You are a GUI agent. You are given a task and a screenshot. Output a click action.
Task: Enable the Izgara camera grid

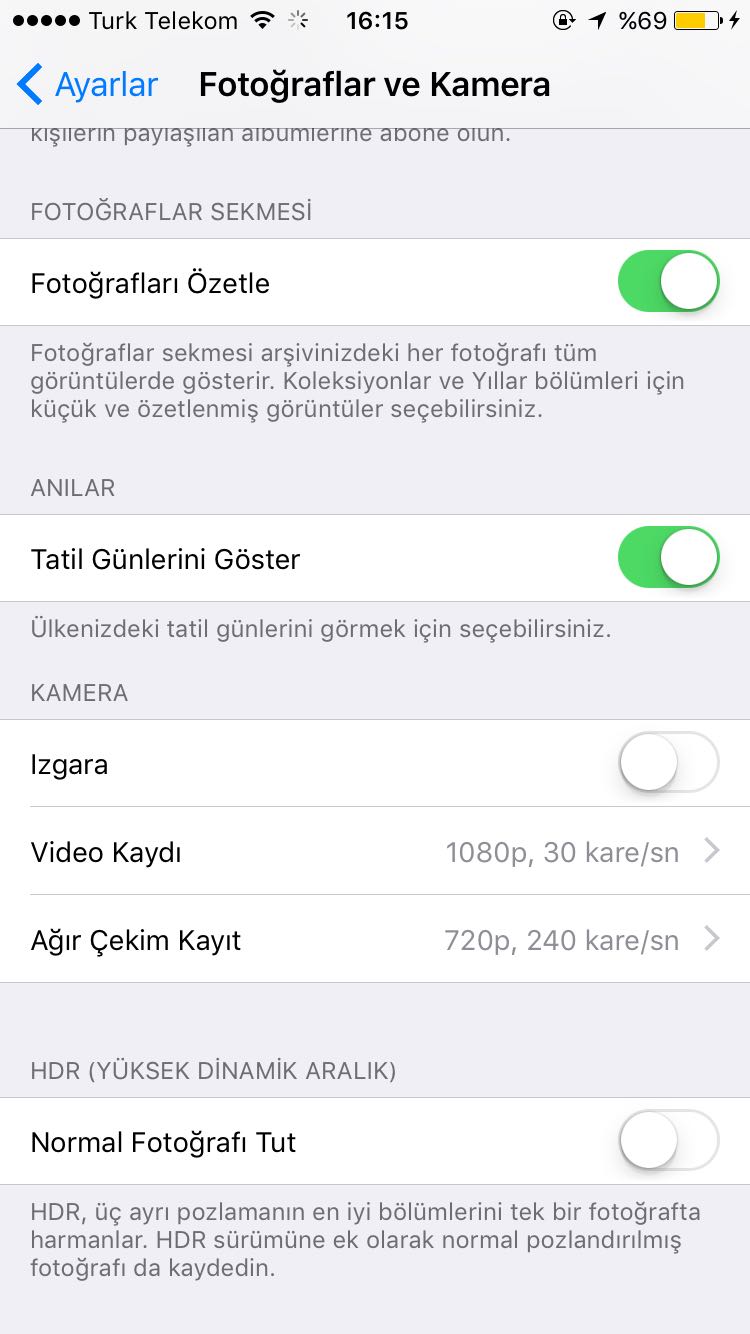coord(668,764)
